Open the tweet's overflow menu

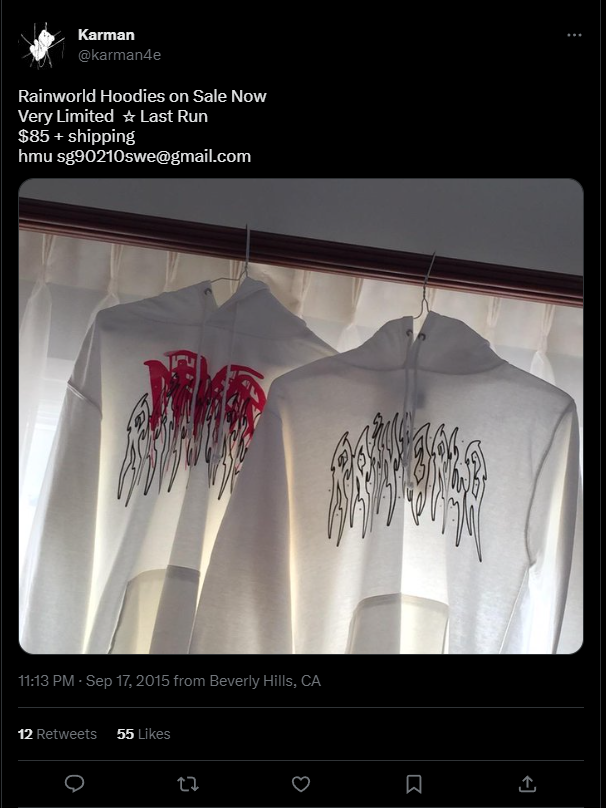tap(574, 35)
